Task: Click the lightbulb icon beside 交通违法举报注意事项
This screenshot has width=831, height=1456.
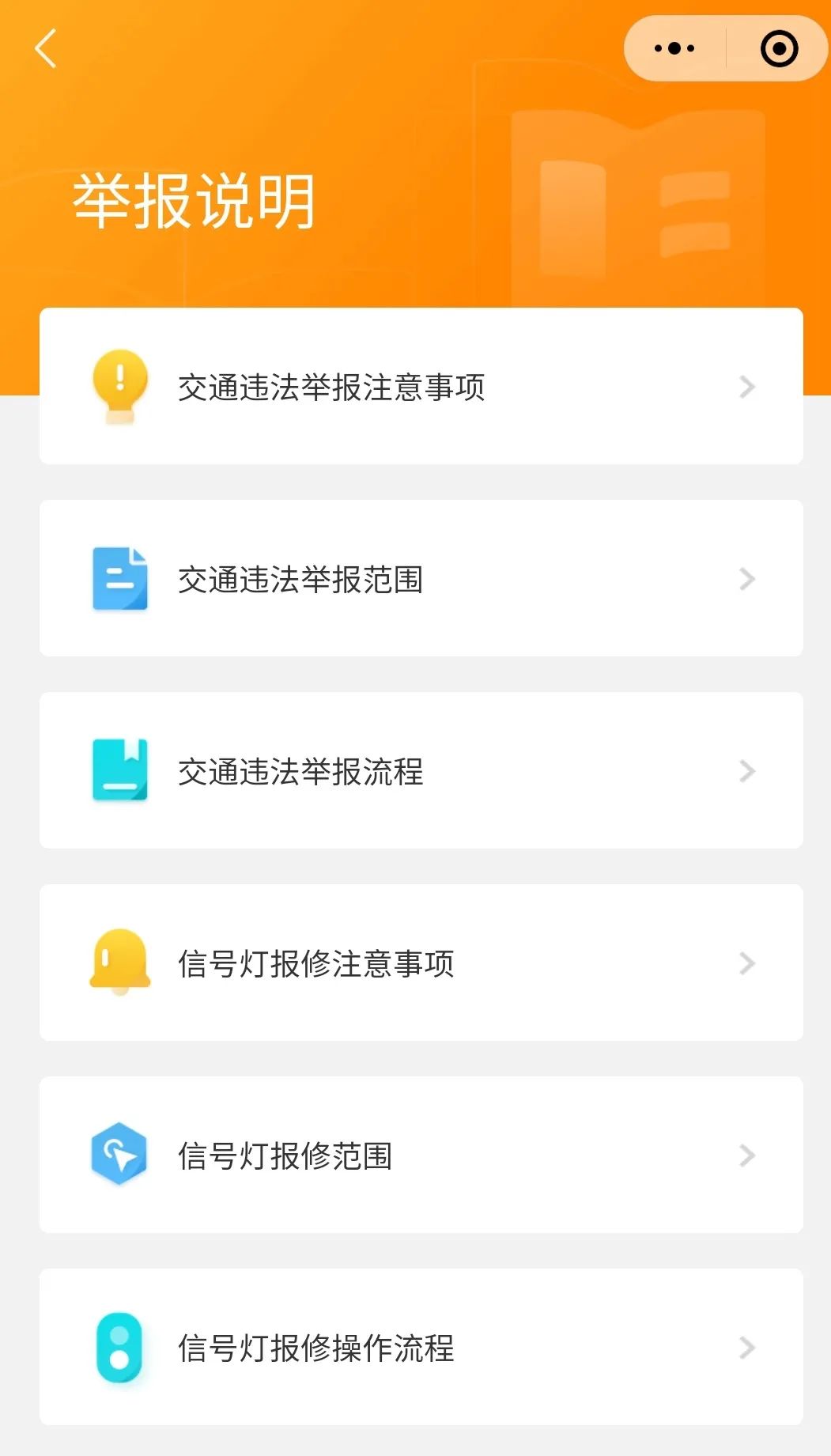Action: click(x=120, y=385)
